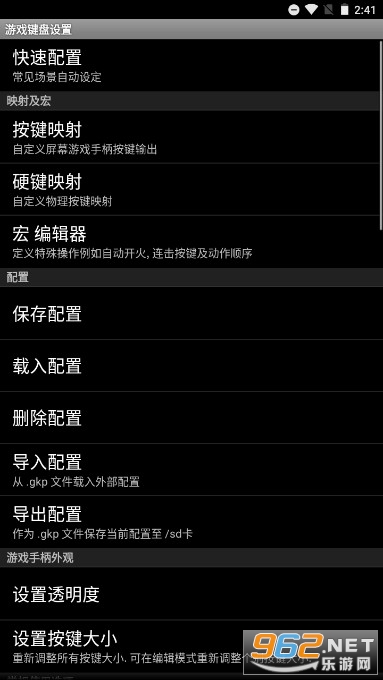Select 载入配置 to load profile
Screen dimensions: 383x680
pos(190,366)
